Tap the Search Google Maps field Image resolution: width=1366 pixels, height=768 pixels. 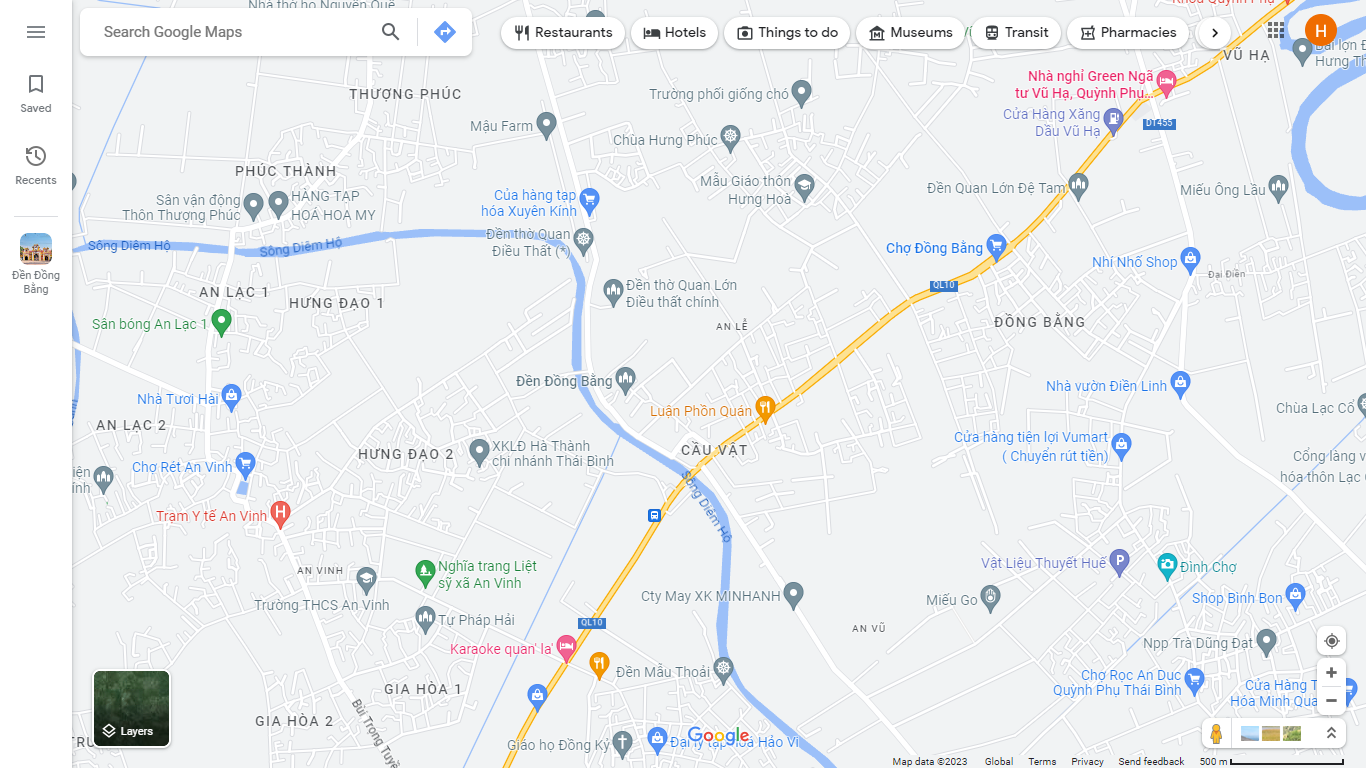230,32
